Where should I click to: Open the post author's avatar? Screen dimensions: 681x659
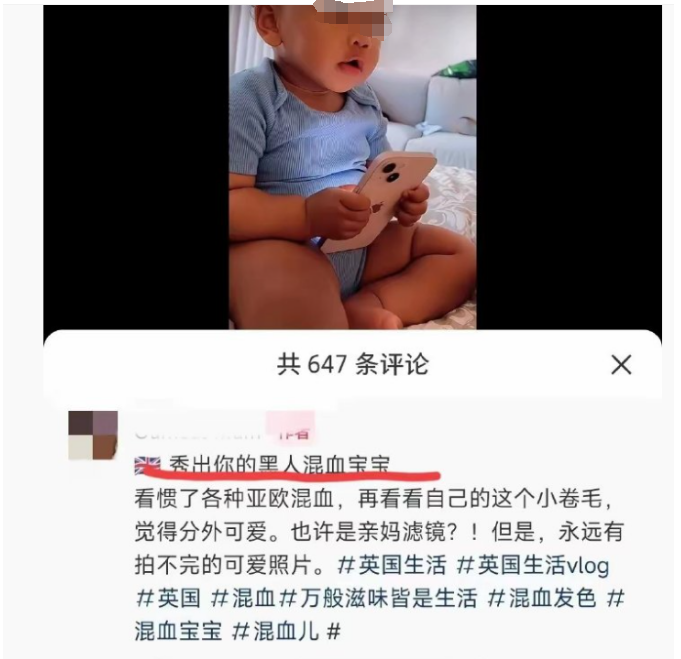pyautogui.click(x=92, y=436)
